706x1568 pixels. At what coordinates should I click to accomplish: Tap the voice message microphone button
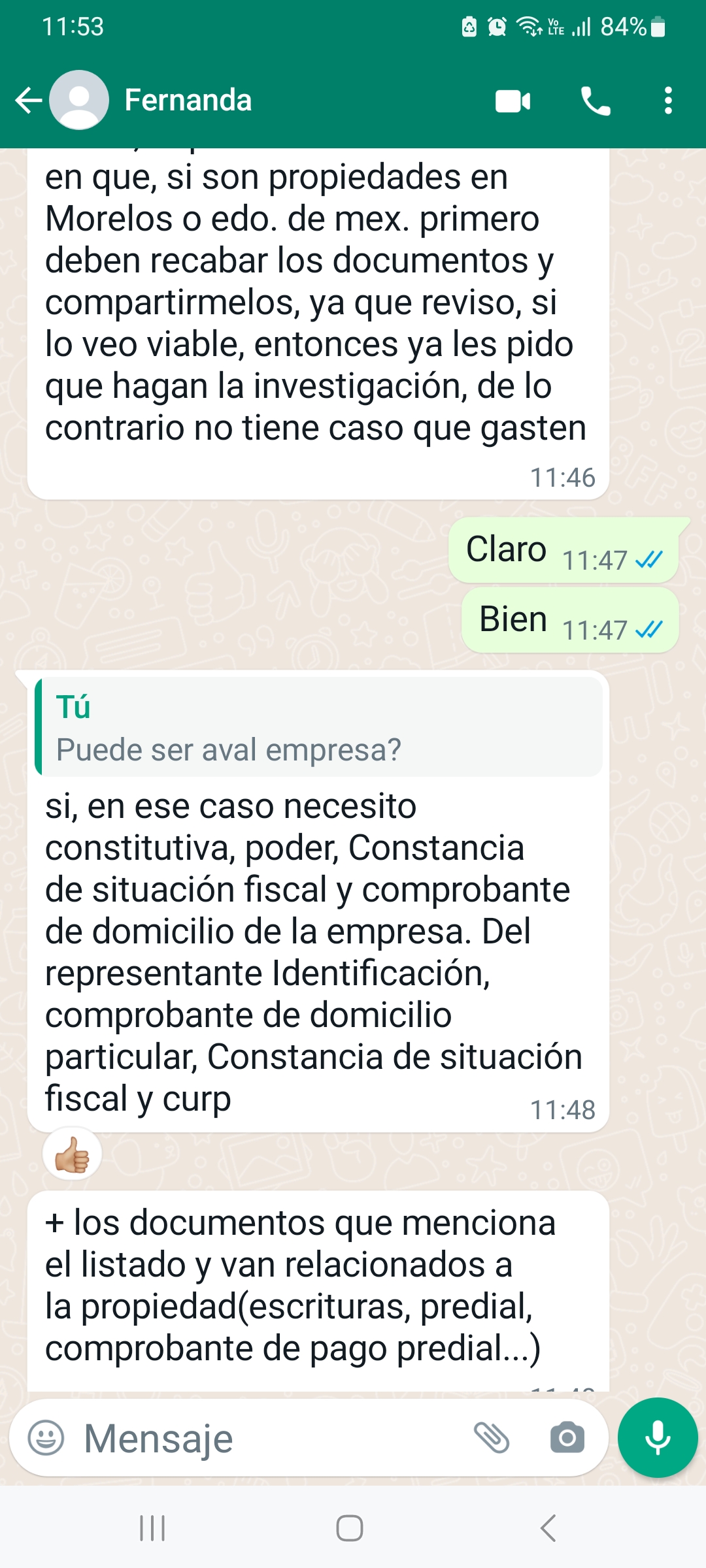click(x=658, y=1437)
